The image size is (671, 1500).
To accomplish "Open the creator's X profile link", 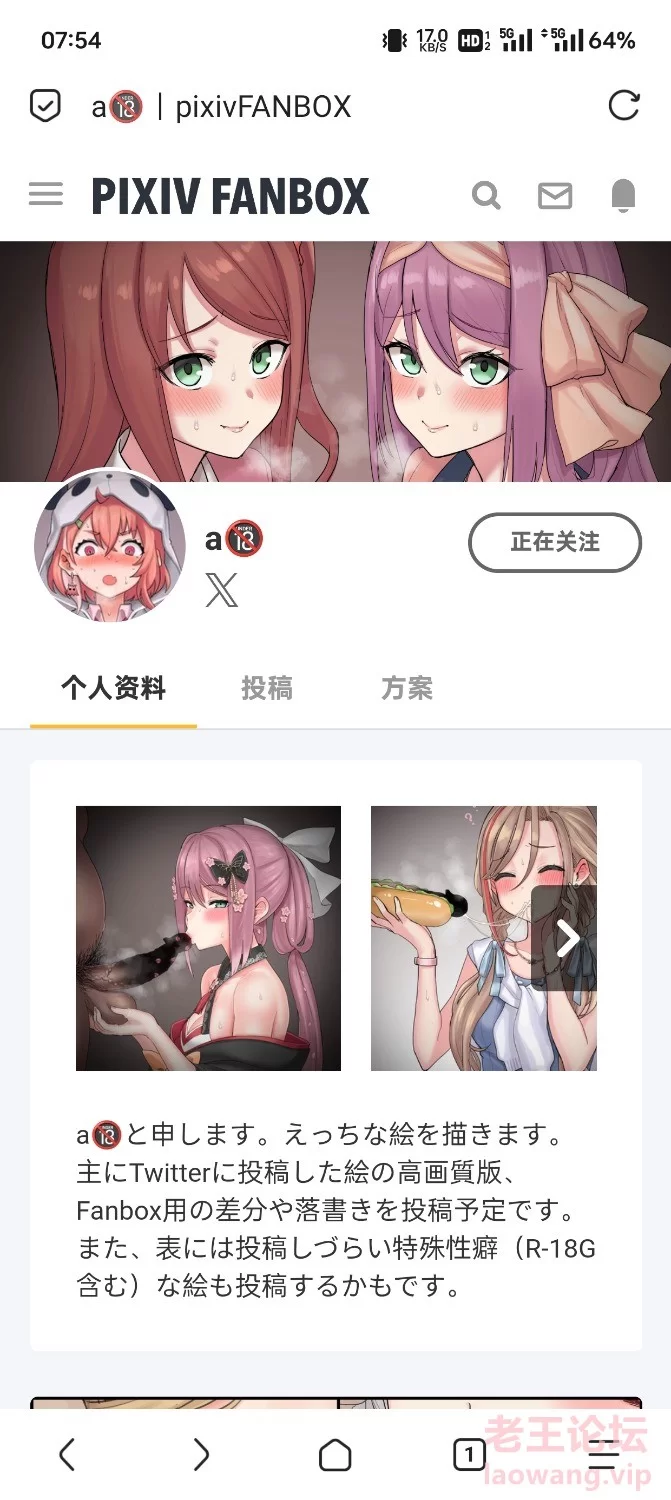I will pyautogui.click(x=222, y=589).
